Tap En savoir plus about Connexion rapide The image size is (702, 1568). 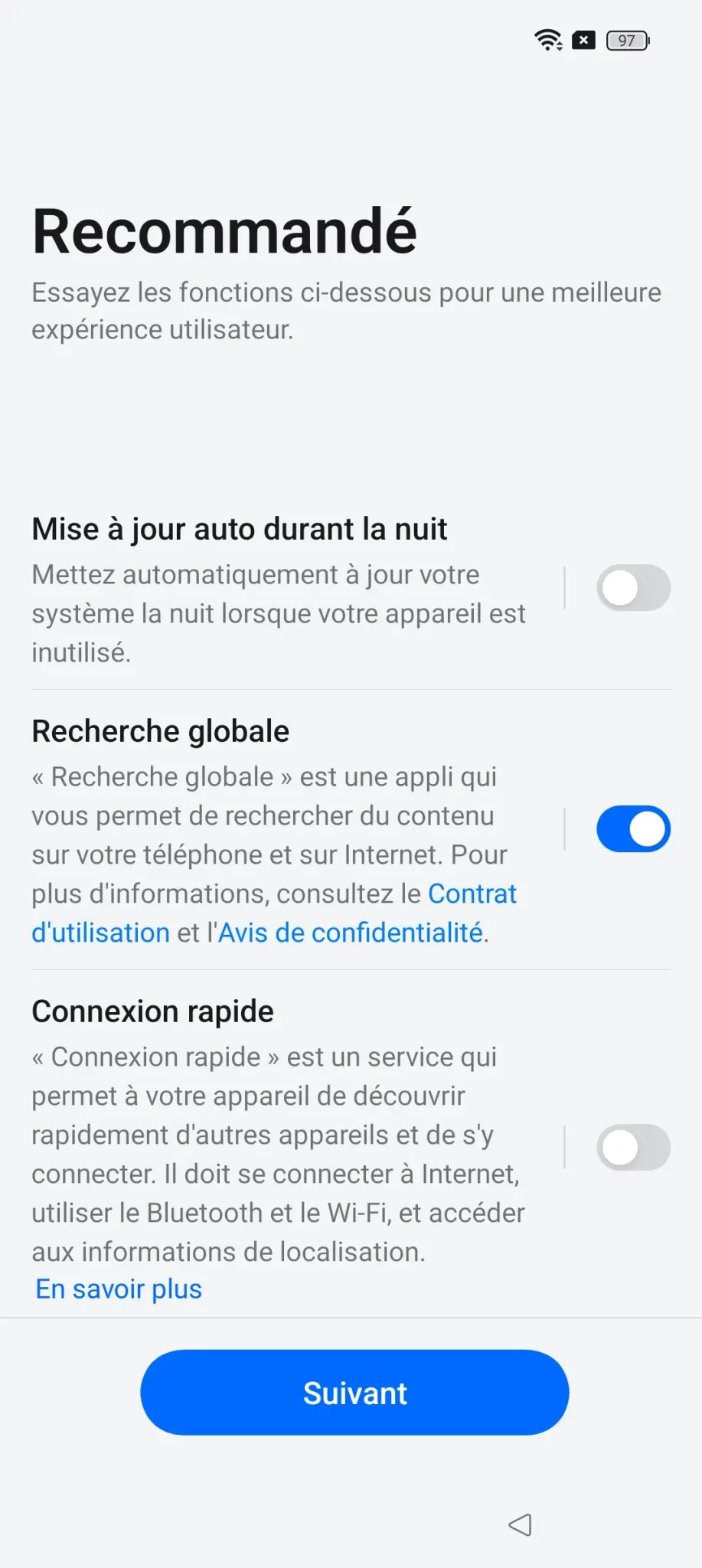pos(119,1289)
